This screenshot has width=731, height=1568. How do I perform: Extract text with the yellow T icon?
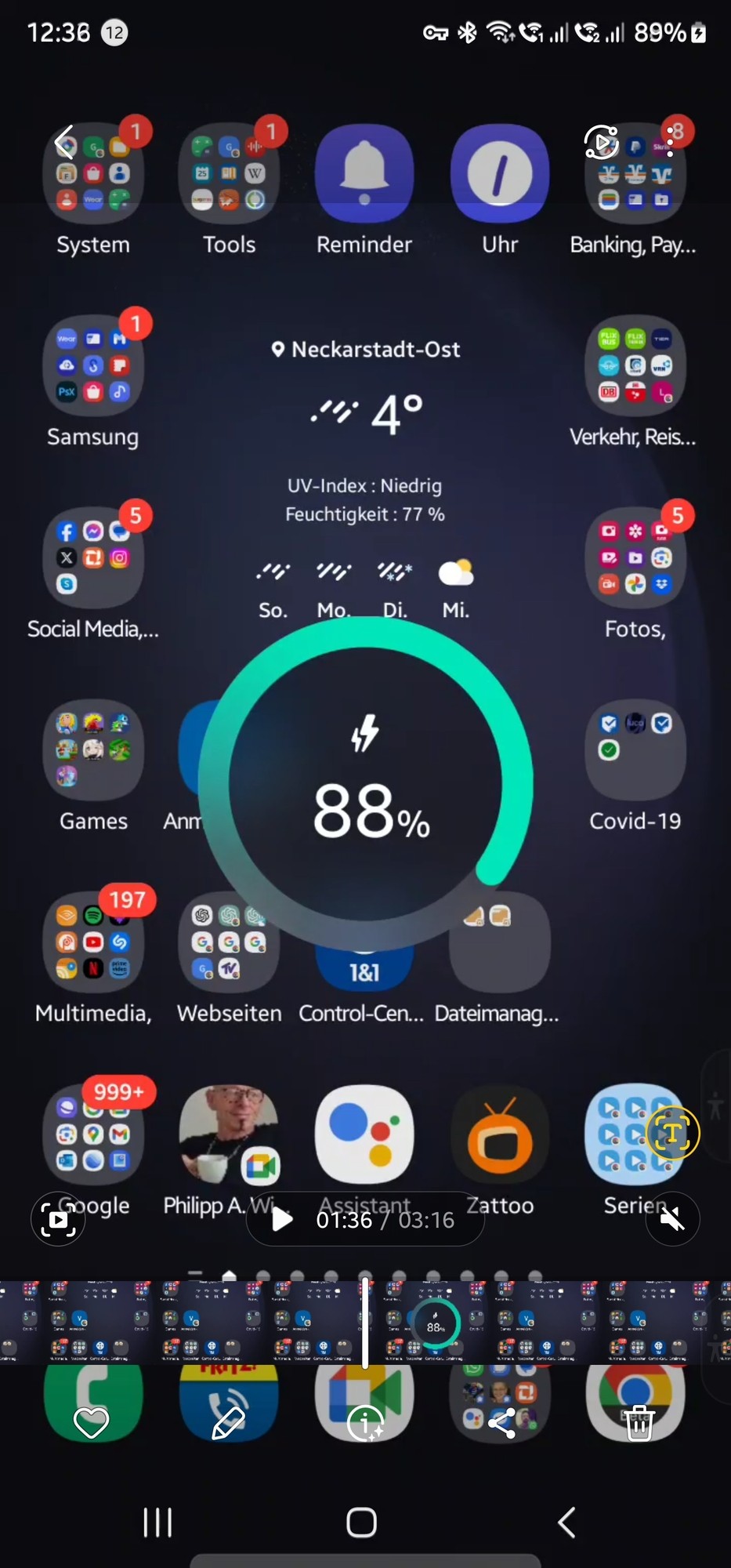pos(672,1133)
